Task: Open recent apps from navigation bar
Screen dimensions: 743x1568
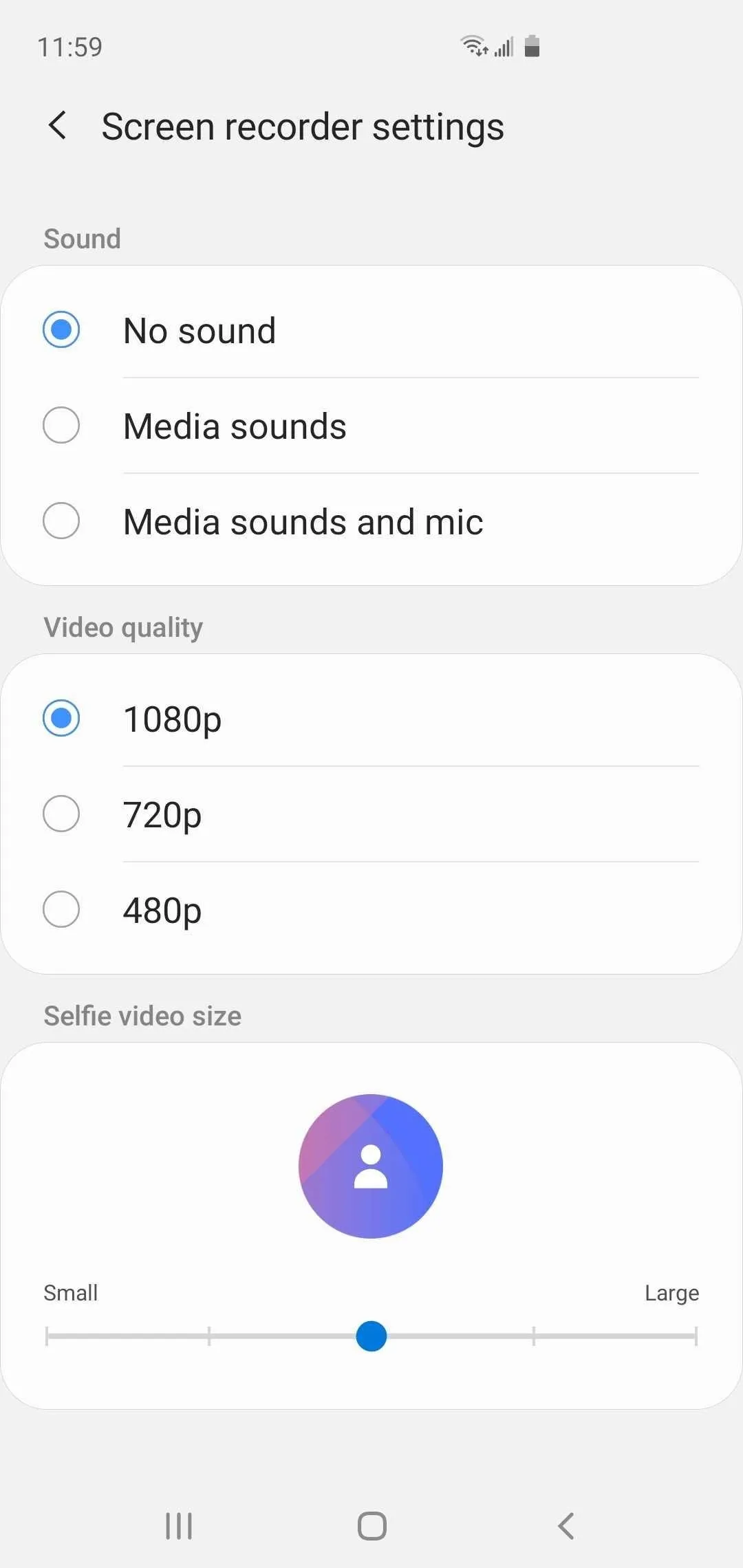Action: (179, 1526)
